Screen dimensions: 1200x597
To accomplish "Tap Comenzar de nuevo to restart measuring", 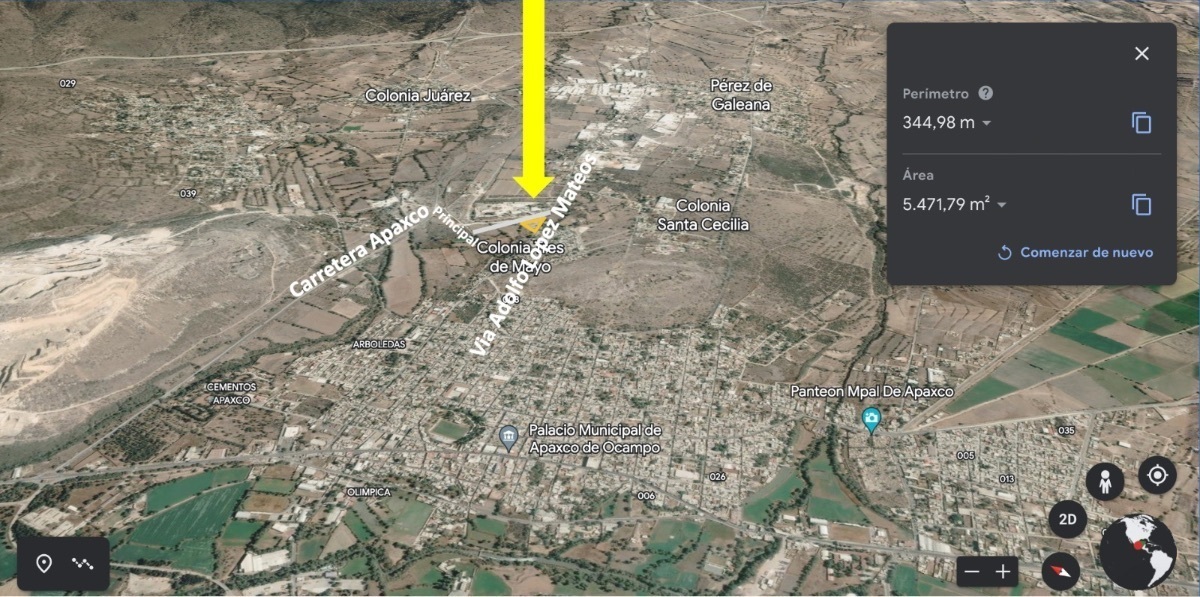I will click(x=1075, y=252).
